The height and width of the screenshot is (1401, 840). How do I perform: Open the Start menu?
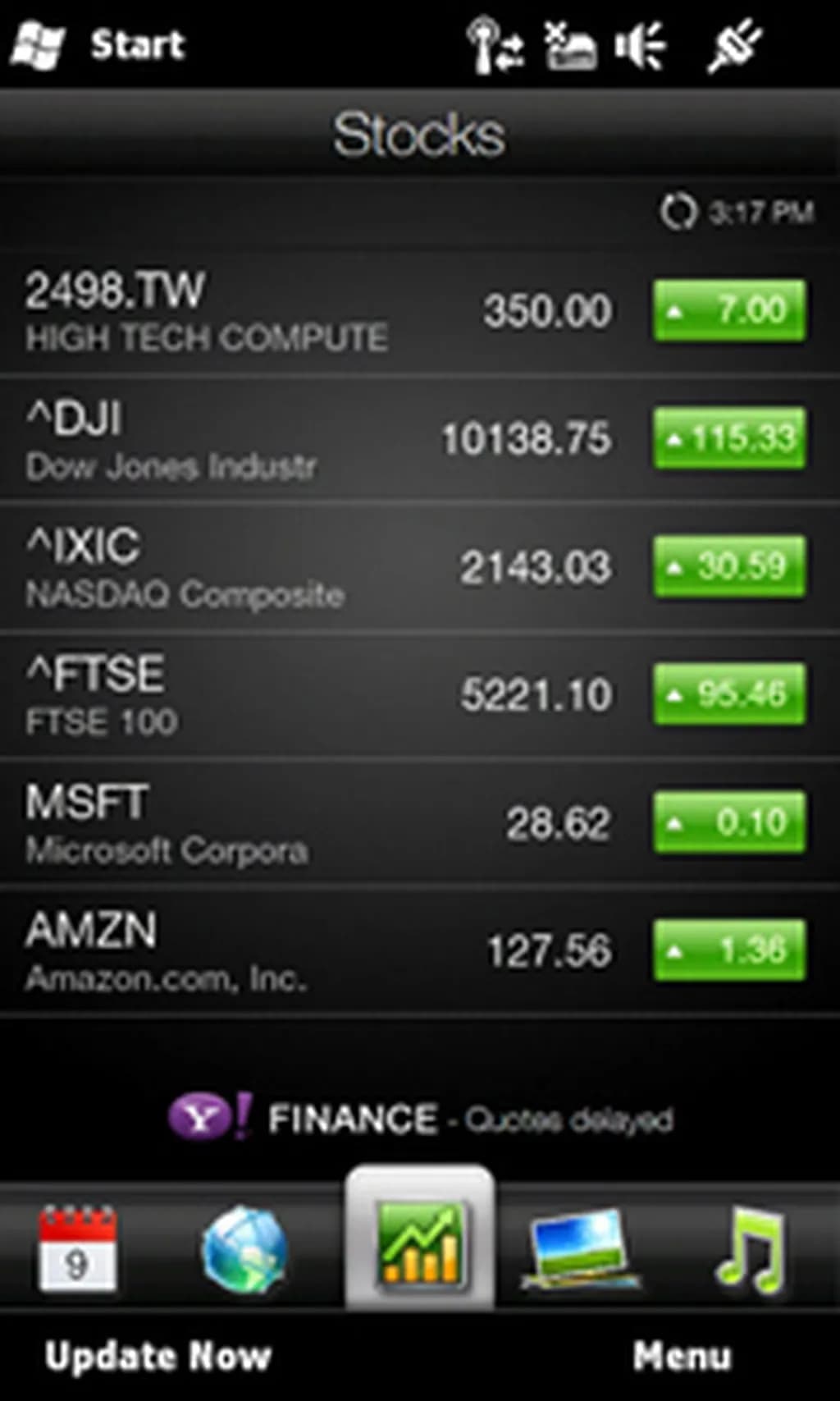(98, 44)
